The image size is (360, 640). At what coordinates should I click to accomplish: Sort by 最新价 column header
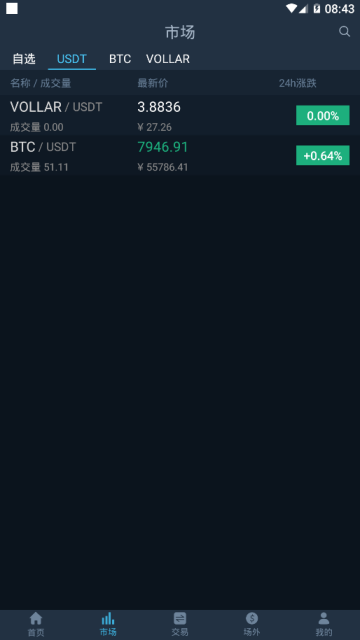153,83
